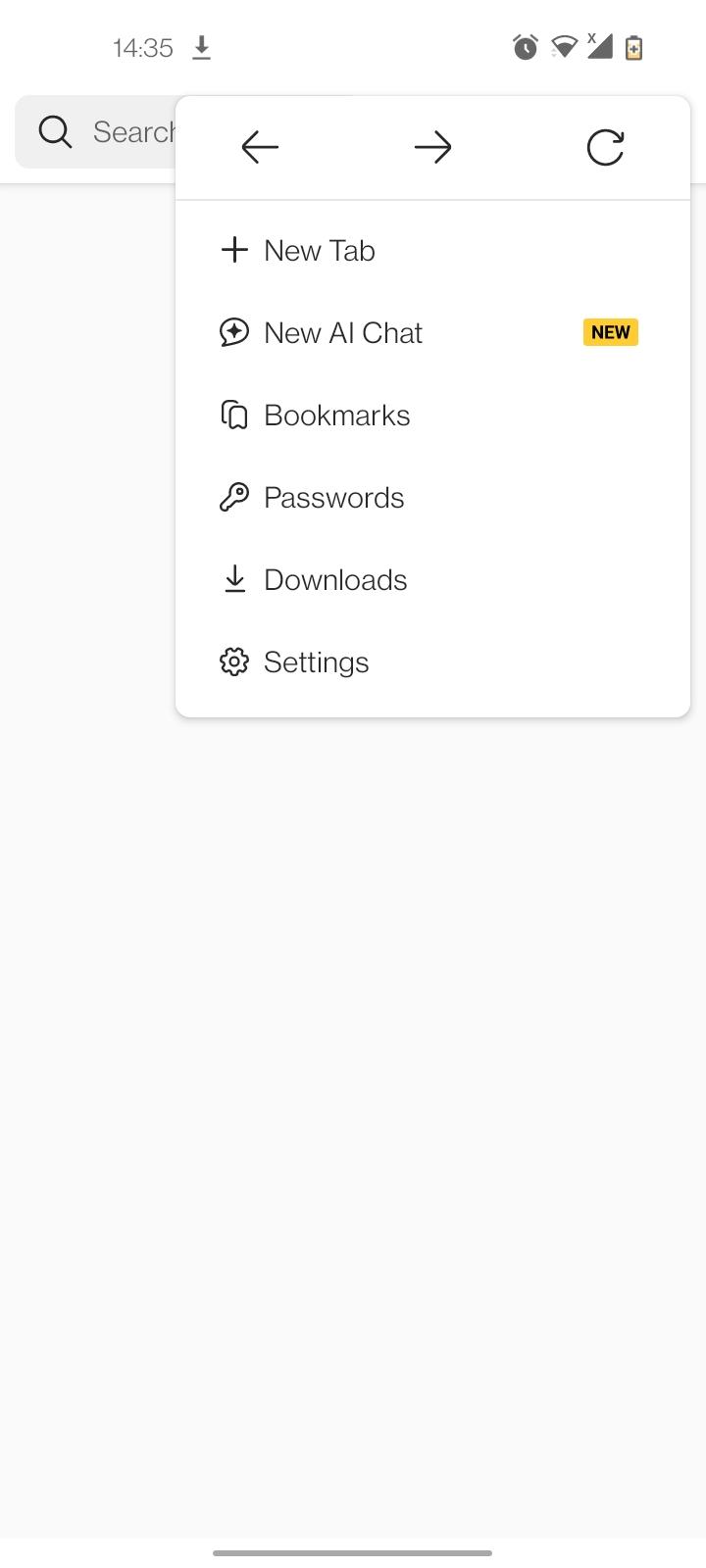This screenshot has height=1568, width=706.
Task: Go back with the left arrow
Action: (x=260, y=148)
